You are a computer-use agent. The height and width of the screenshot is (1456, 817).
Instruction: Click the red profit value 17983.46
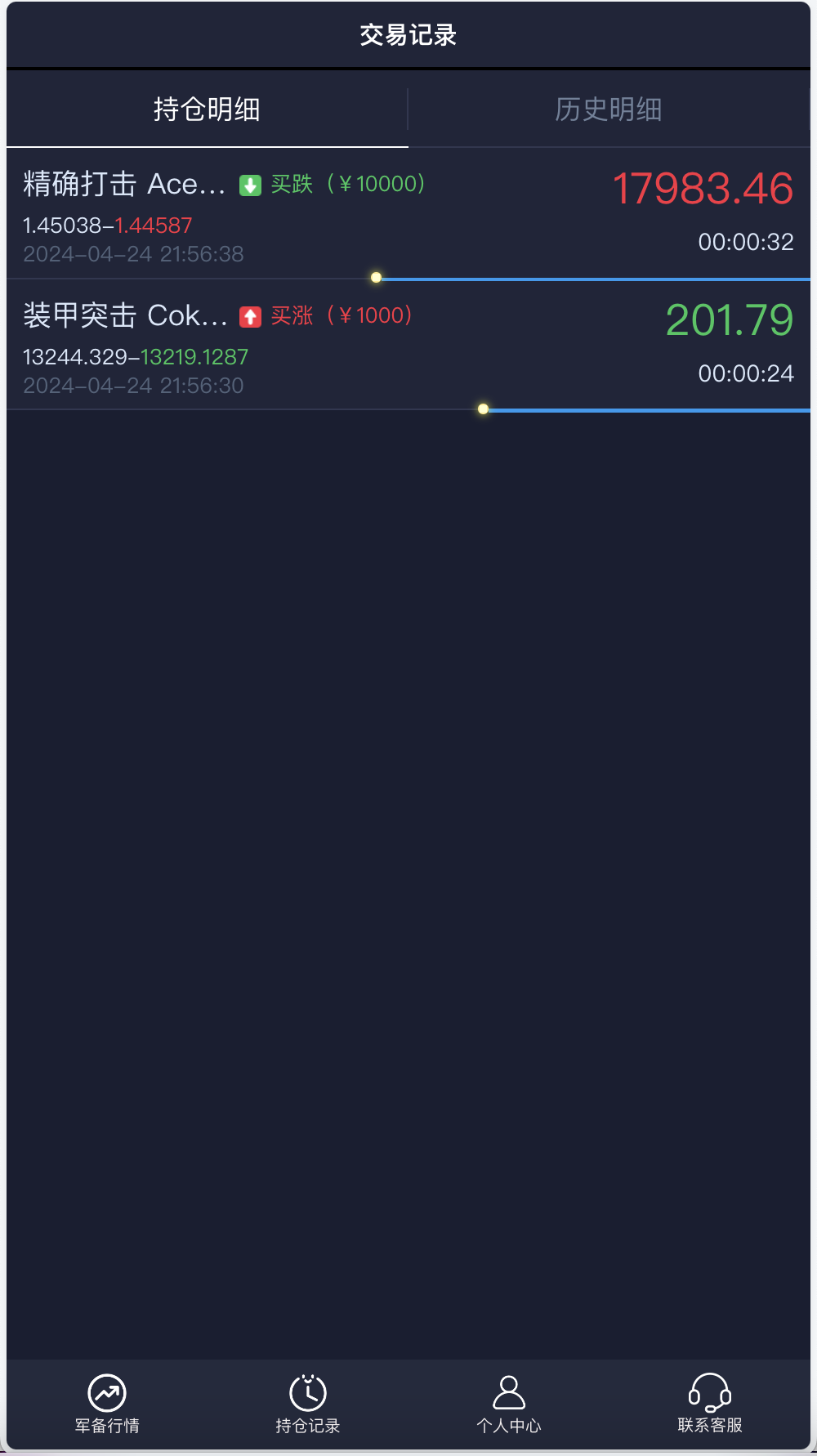point(704,188)
